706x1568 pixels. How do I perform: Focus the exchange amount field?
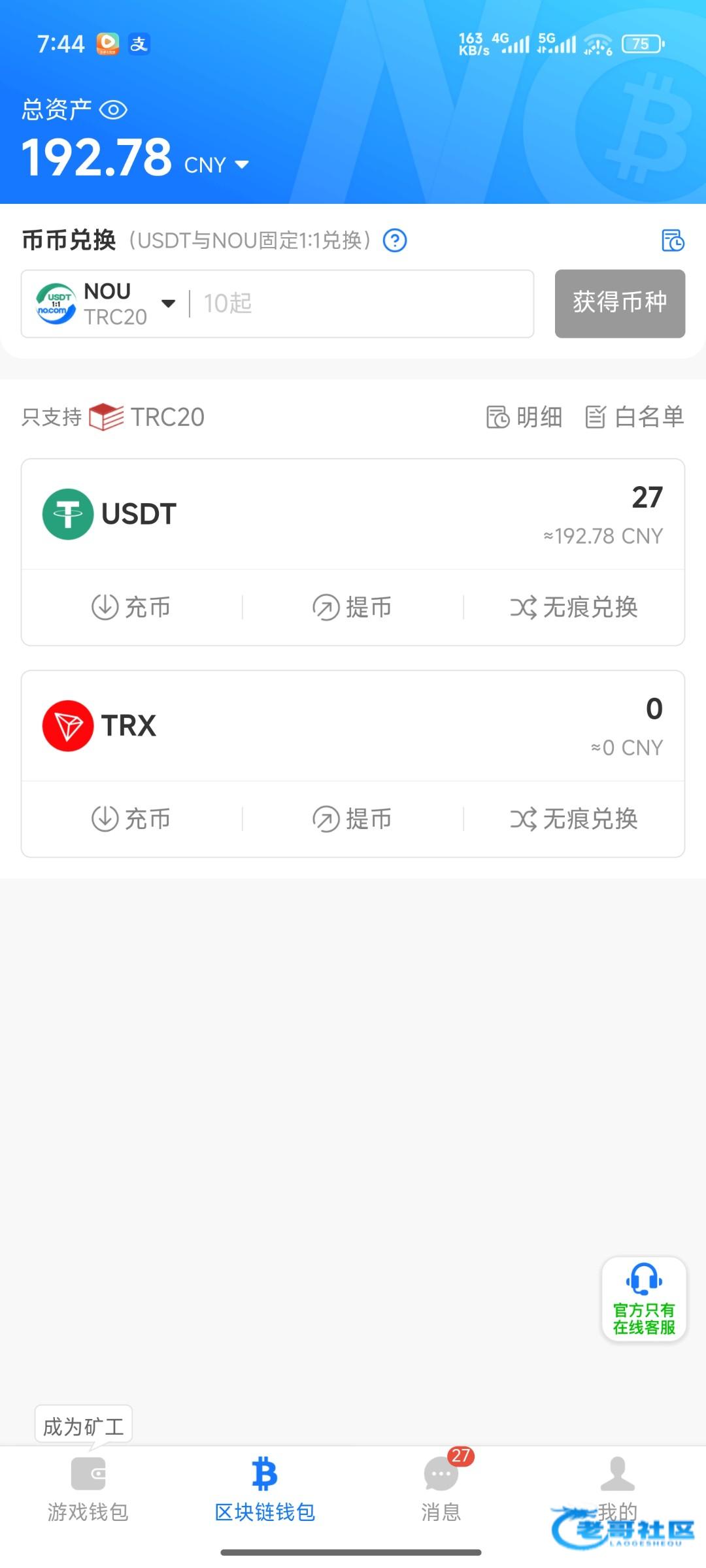pyautogui.click(x=360, y=304)
